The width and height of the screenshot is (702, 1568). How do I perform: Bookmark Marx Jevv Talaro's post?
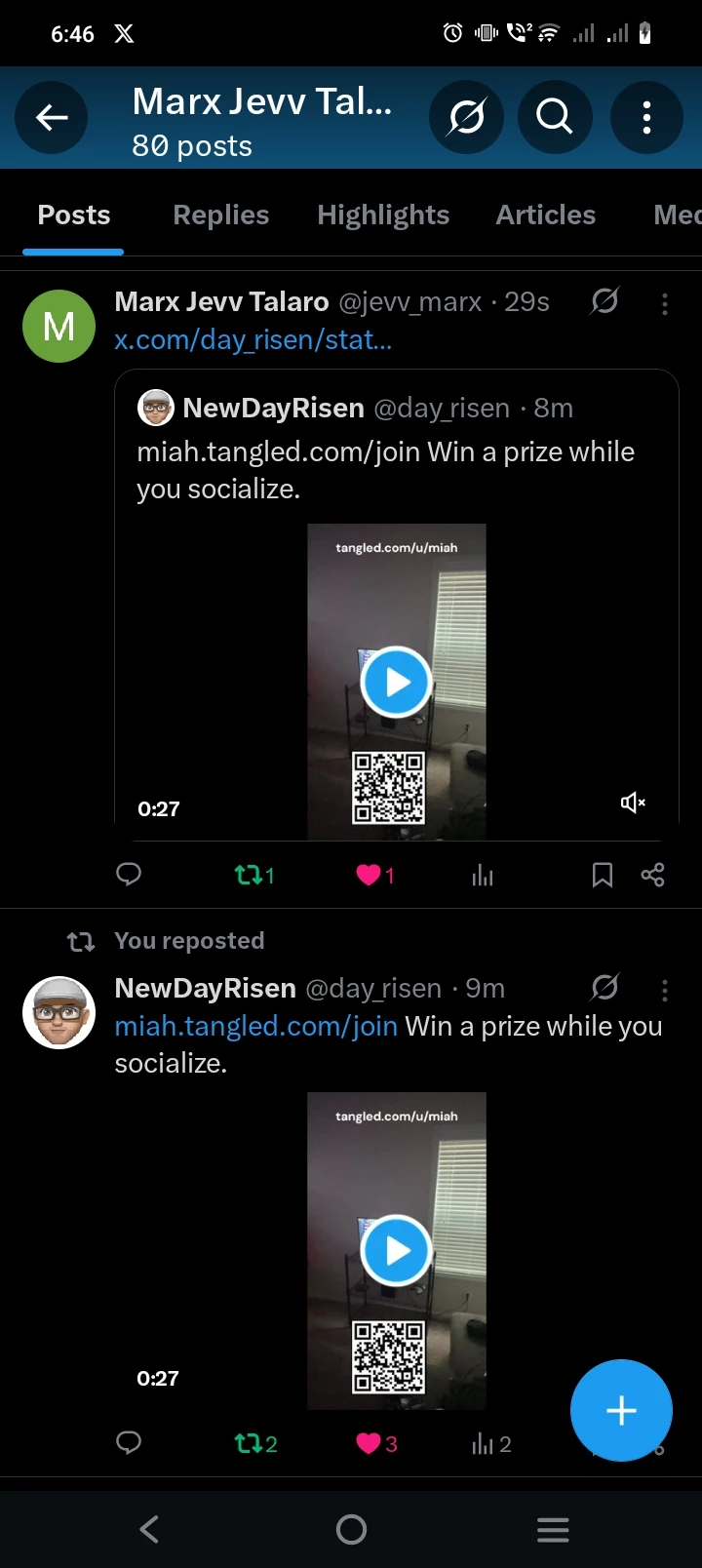[x=603, y=875]
